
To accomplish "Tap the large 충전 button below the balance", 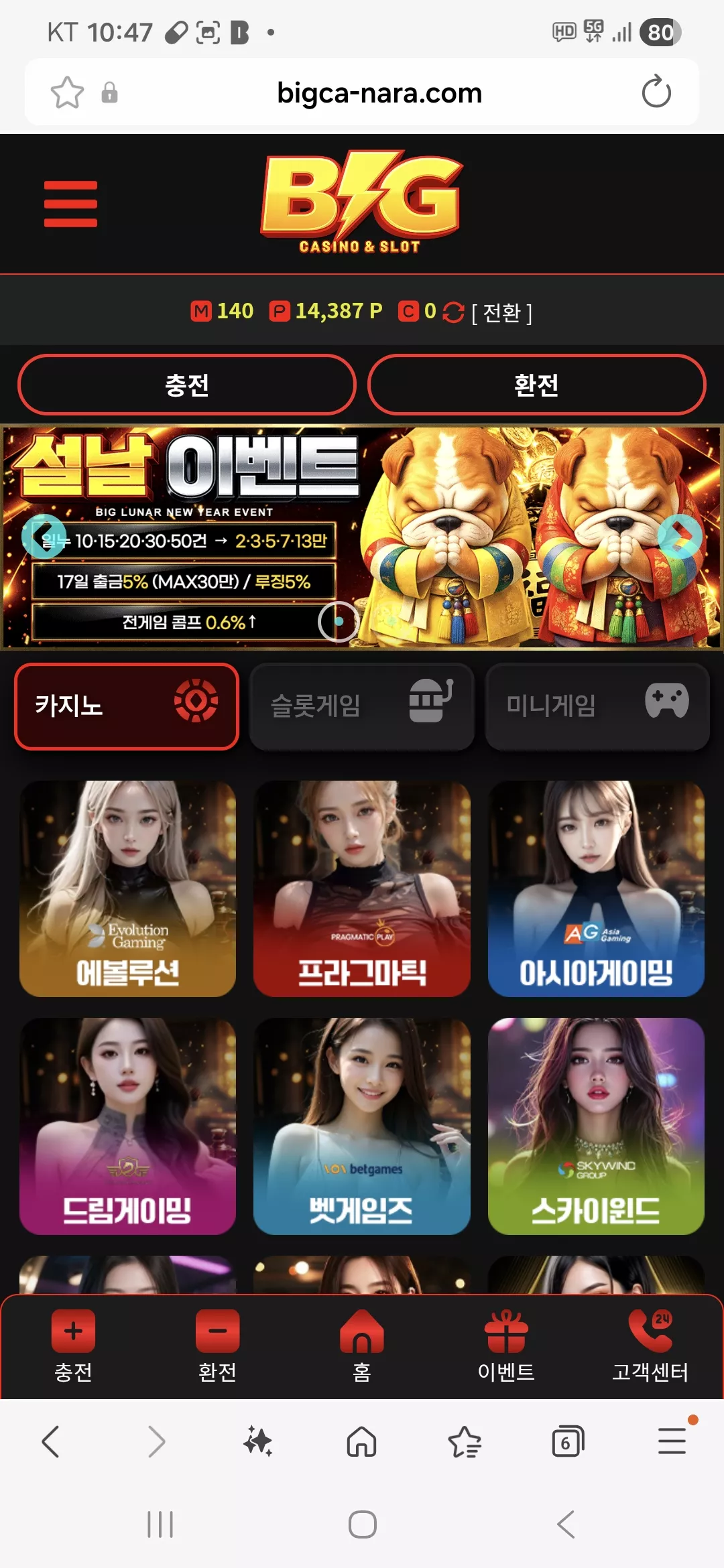I will [x=187, y=385].
